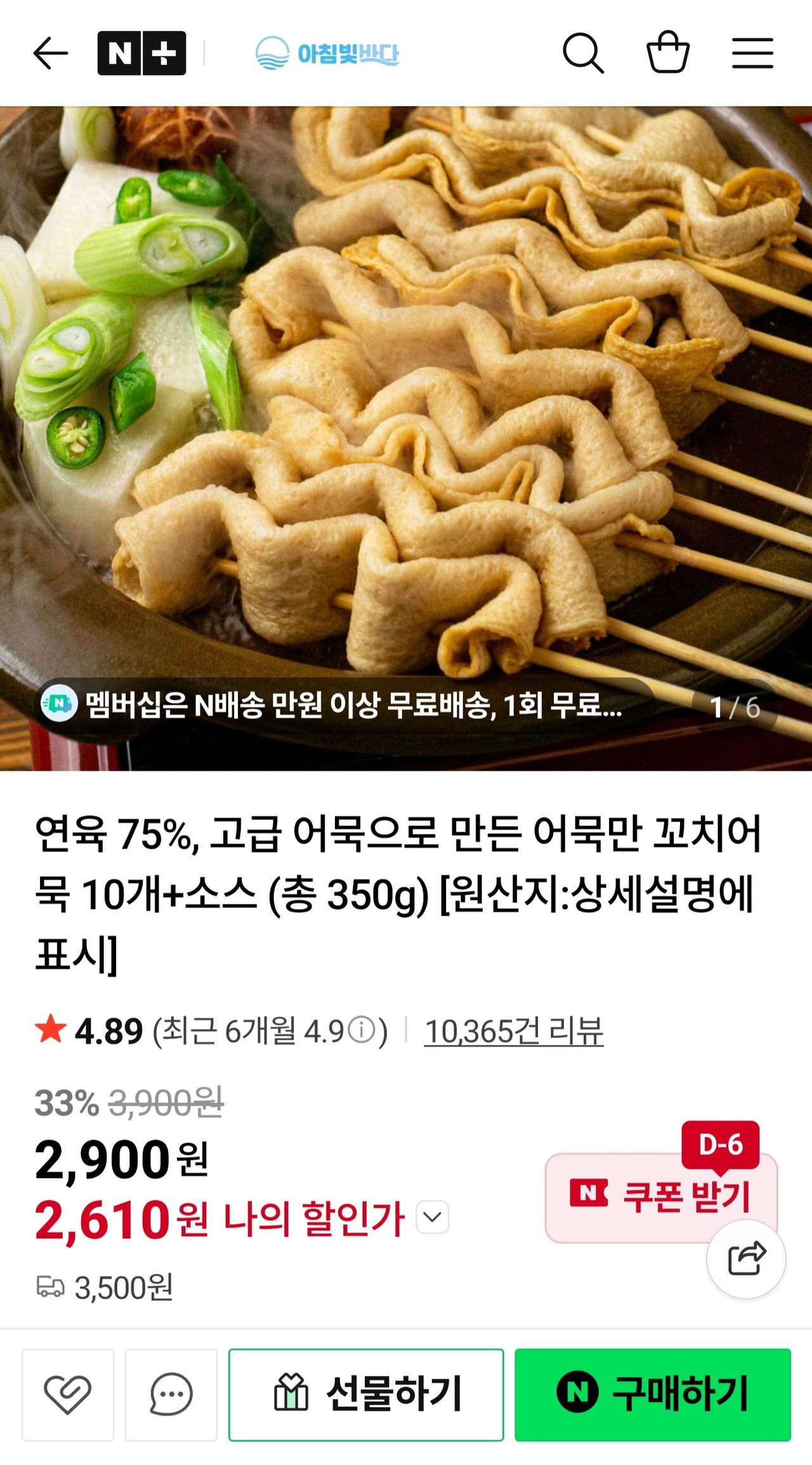Open the 아침빛바다 store page
Image resolution: width=812 pixels, height=1465 pixels.
(327, 53)
